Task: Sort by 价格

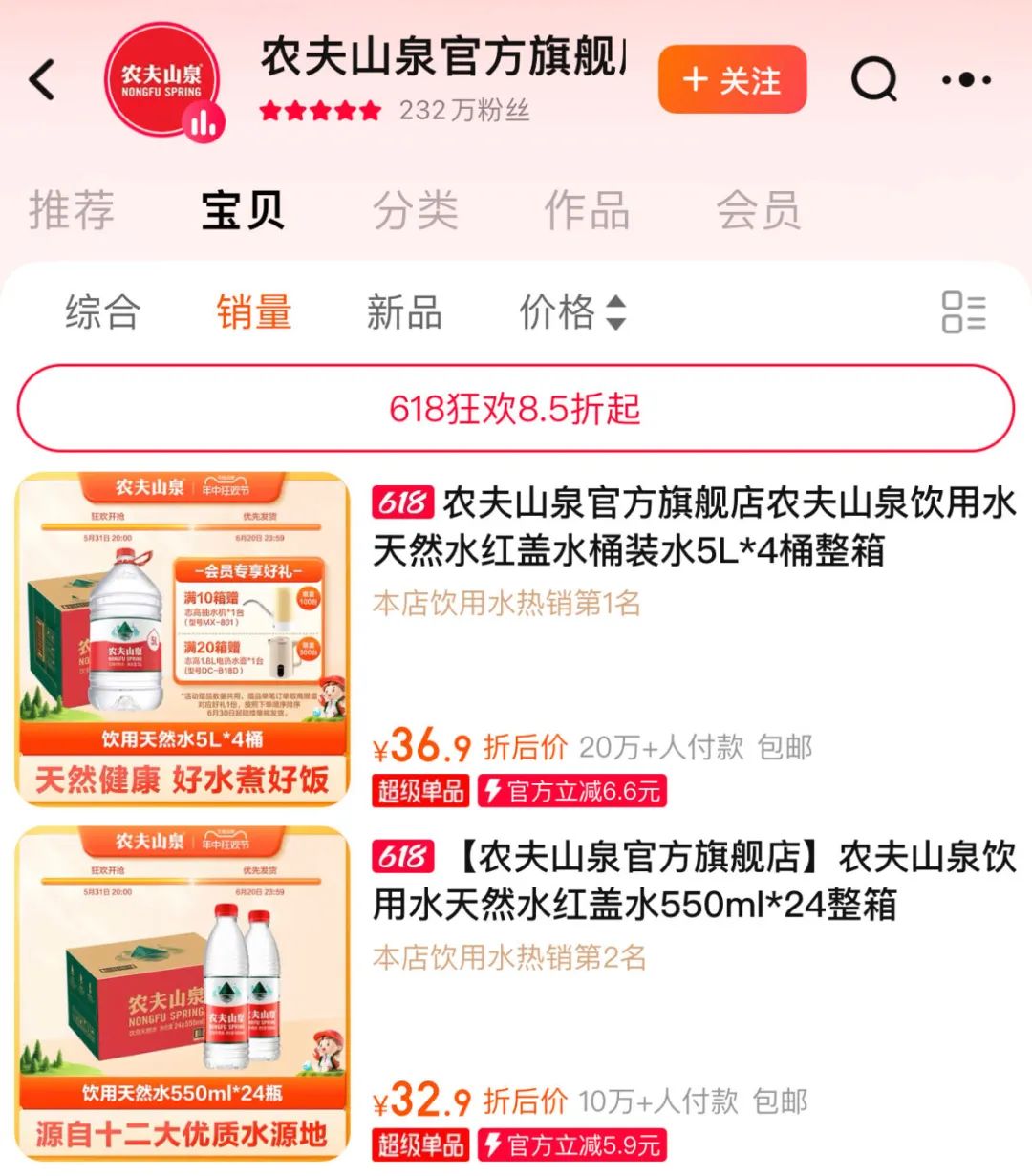Action: click(x=571, y=312)
